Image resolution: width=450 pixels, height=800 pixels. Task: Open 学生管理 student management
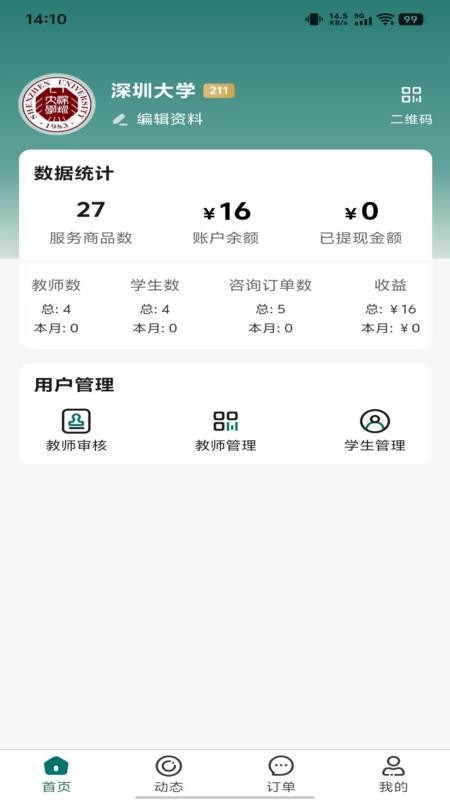click(375, 431)
